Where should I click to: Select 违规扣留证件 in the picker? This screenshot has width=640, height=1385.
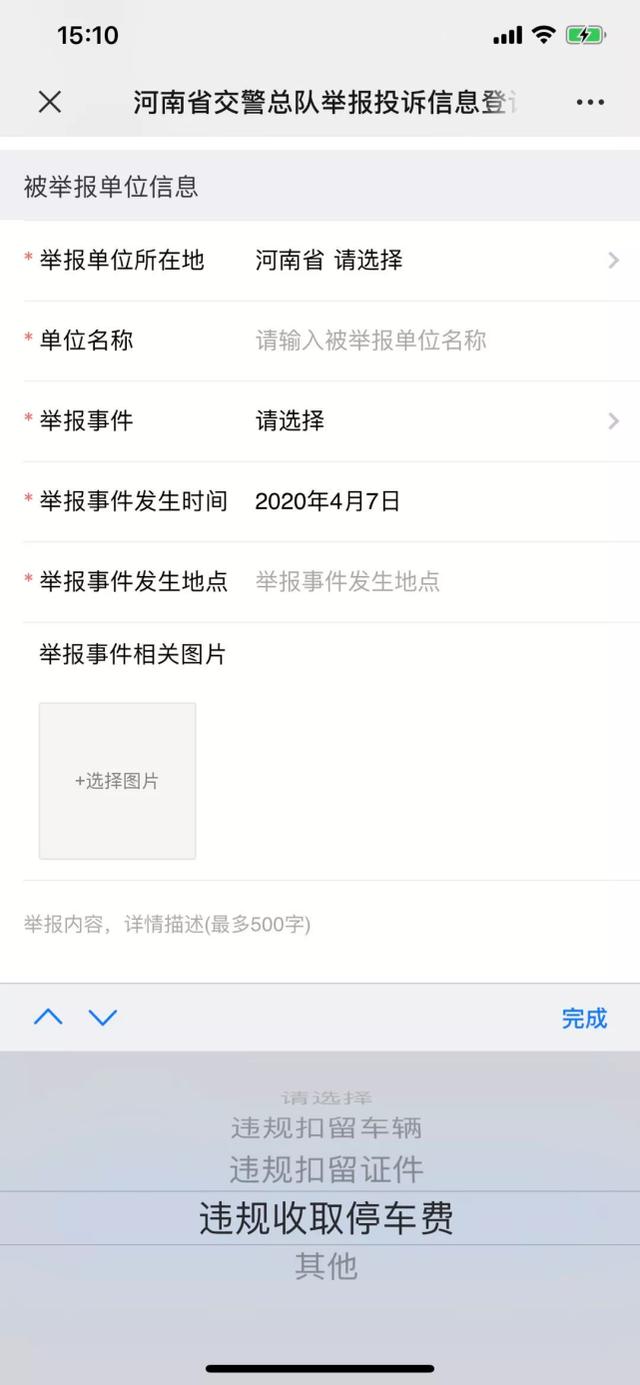pos(326,1169)
